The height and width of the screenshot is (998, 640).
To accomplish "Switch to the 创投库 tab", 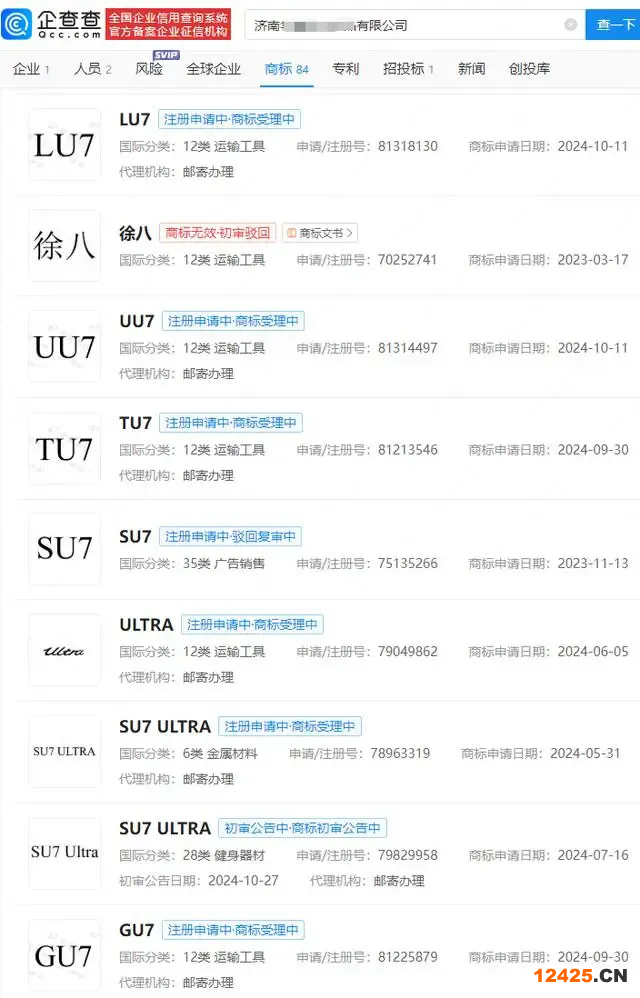I will pos(529,69).
